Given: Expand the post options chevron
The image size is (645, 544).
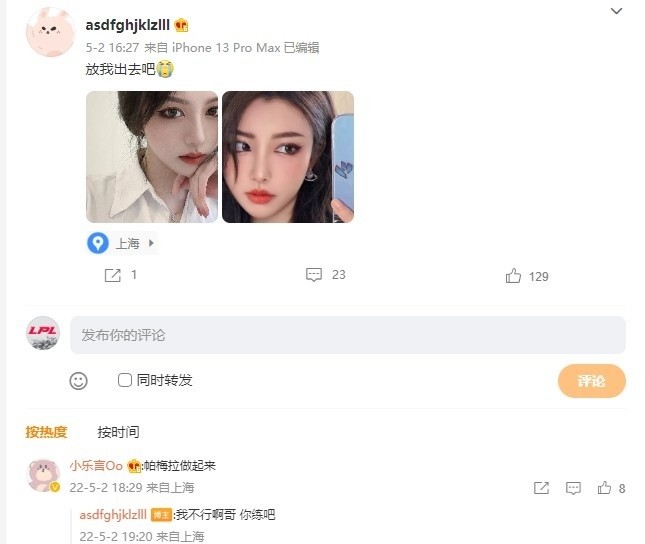Looking at the screenshot, I should point(616,11).
